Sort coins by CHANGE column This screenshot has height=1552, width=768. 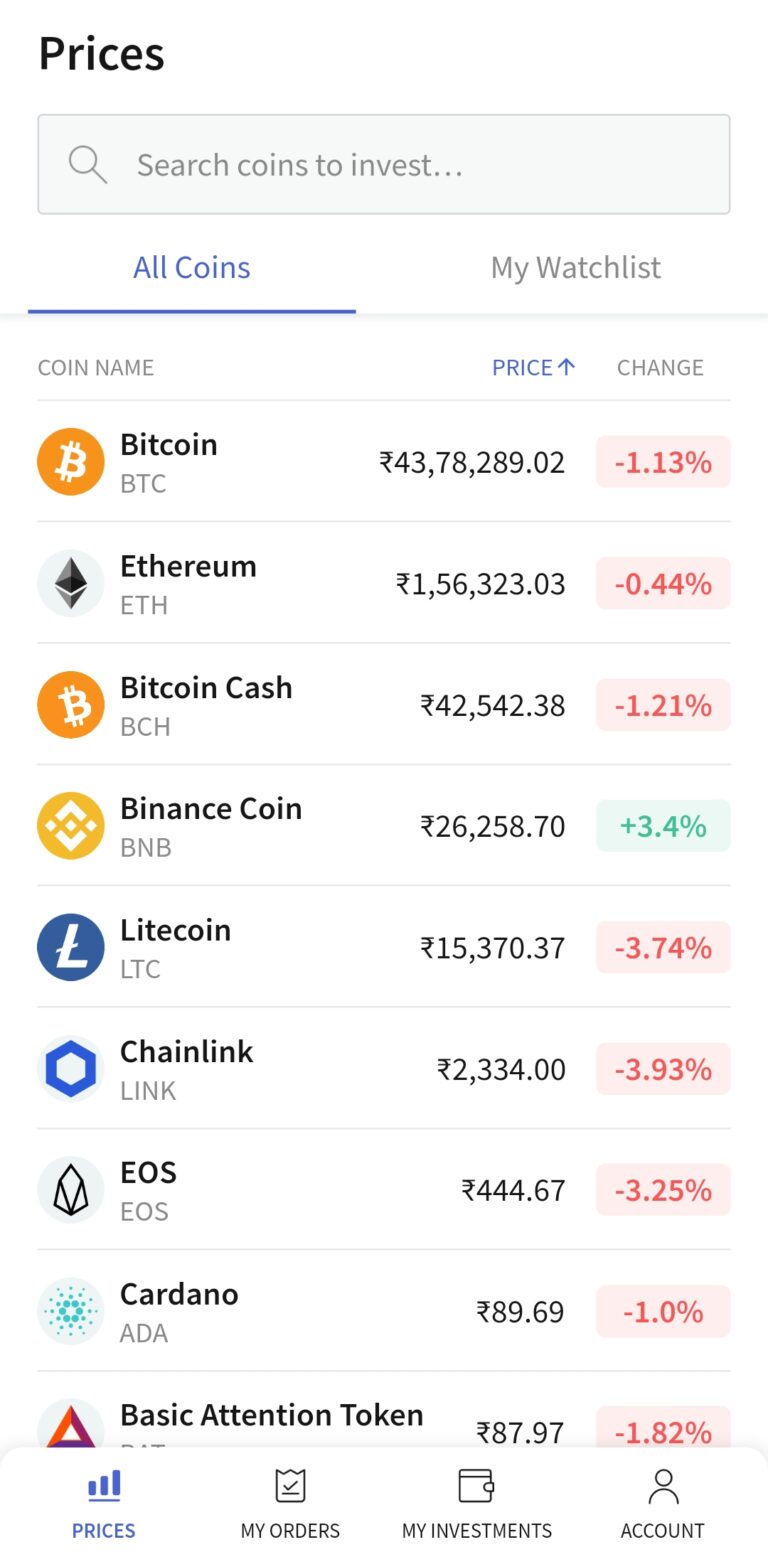click(660, 367)
